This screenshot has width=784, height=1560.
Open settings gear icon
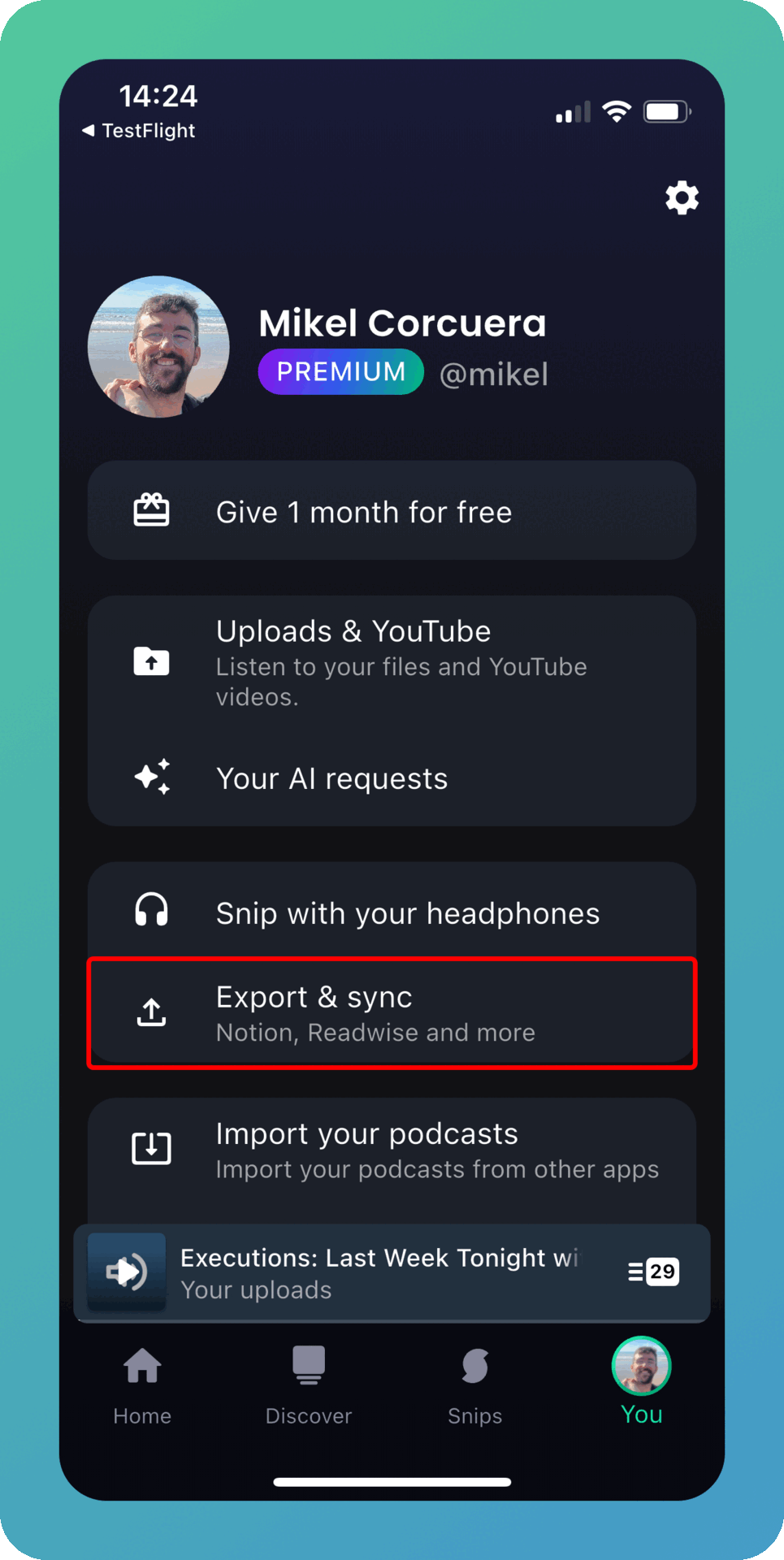(x=682, y=197)
